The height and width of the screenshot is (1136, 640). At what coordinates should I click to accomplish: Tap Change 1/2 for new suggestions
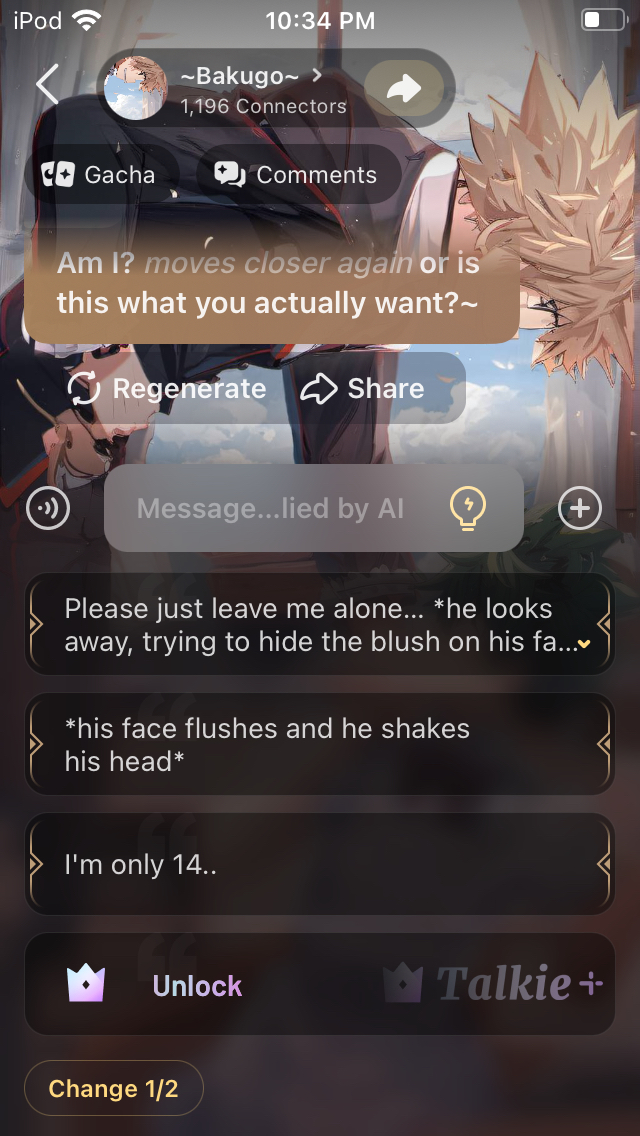point(113,1088)
